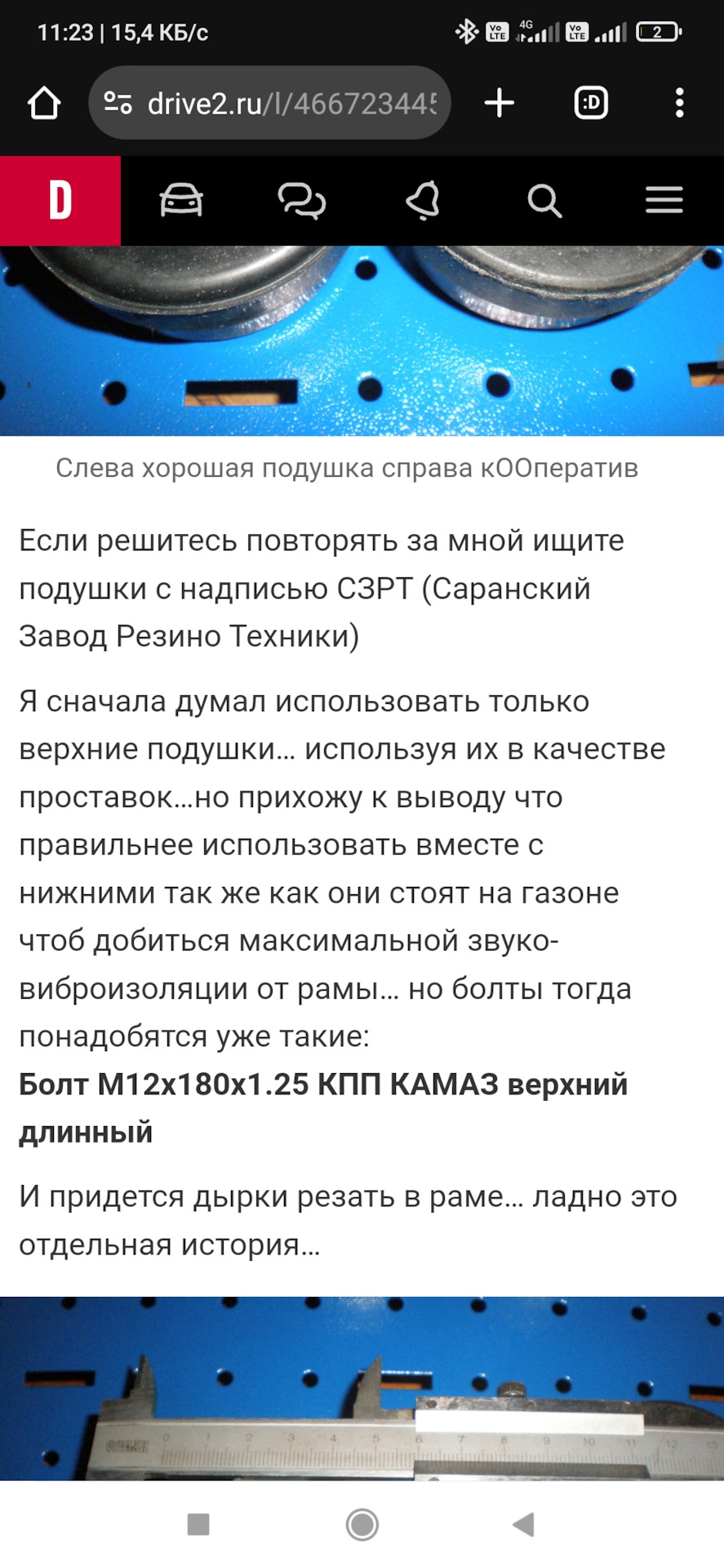Image resolution: width=724 pixels, height=1568 pixels.
Task: Tap the drive2.ru address bar
Action: point(278,104)
